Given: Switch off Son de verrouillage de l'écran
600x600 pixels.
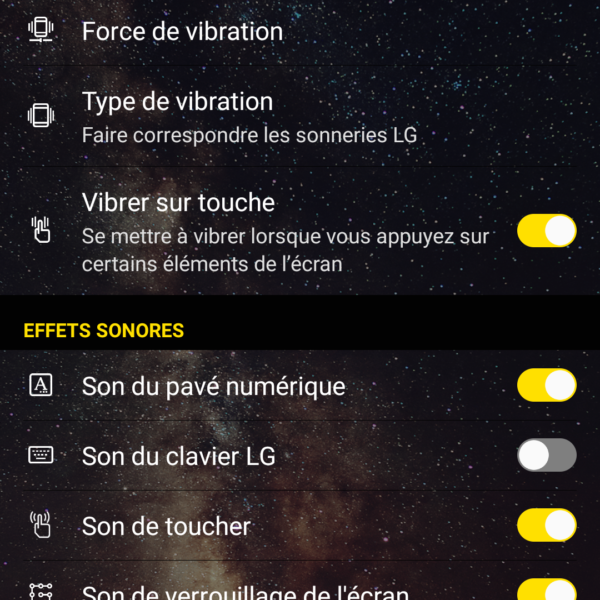Looking at the screenshot, I should pos(546,590).
